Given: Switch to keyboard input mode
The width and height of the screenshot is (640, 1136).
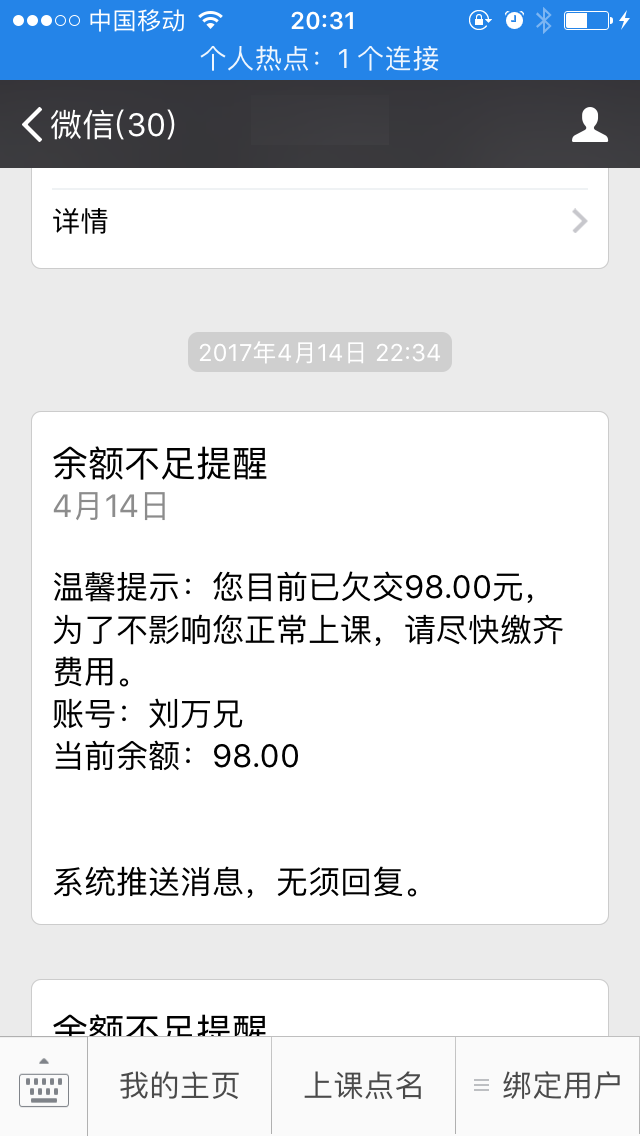Looking at the screenshot, I should point(44,1086).
